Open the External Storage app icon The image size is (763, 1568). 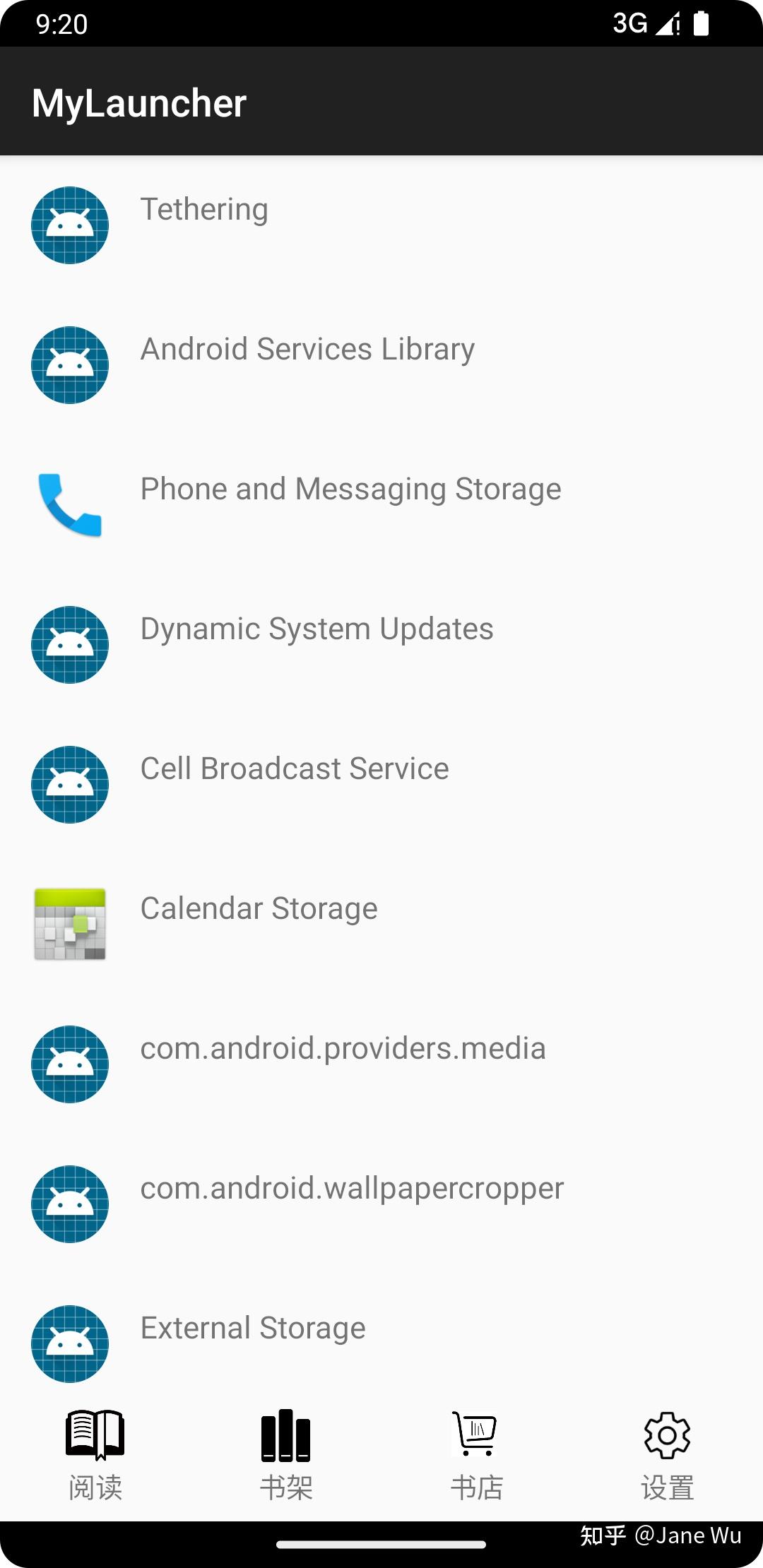pyautogui.click(x=69, y=1343)
